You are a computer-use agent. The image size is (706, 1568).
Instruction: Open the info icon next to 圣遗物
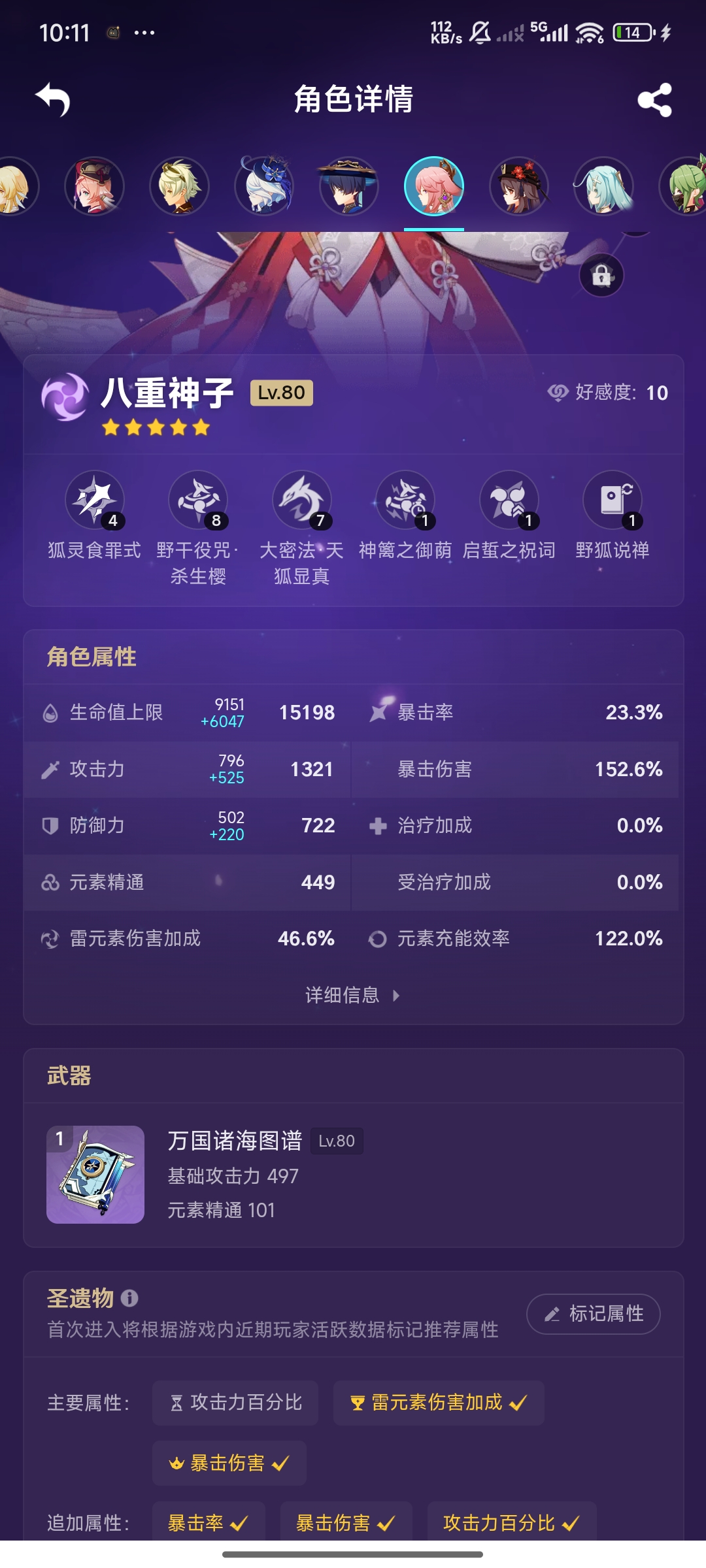pos(129,1298)
